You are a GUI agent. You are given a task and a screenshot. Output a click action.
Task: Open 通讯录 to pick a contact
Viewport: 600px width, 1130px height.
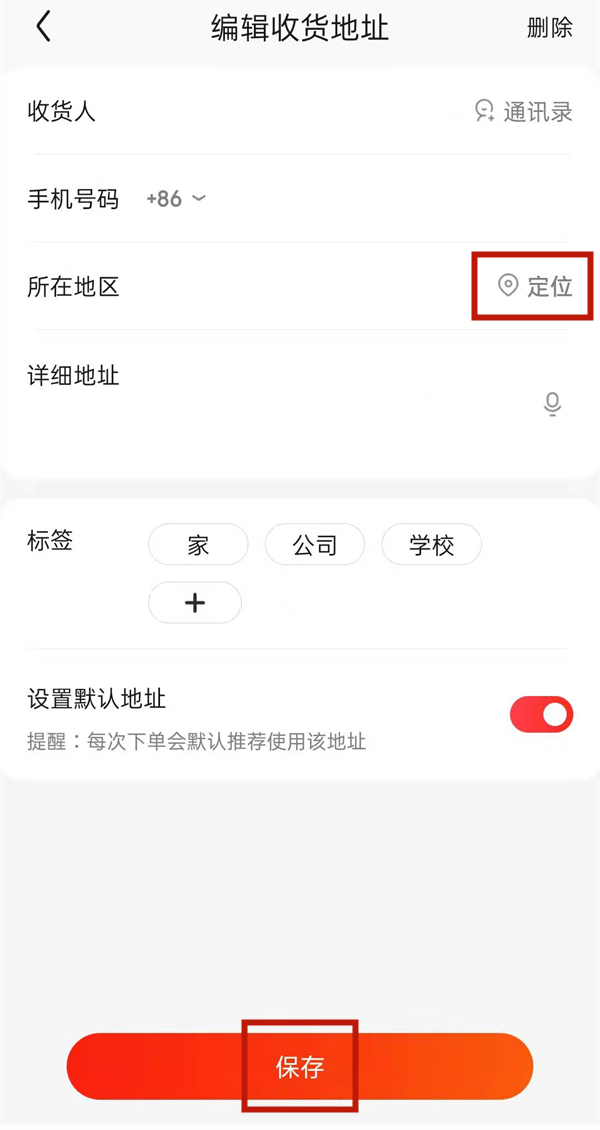tap(524, 111)
